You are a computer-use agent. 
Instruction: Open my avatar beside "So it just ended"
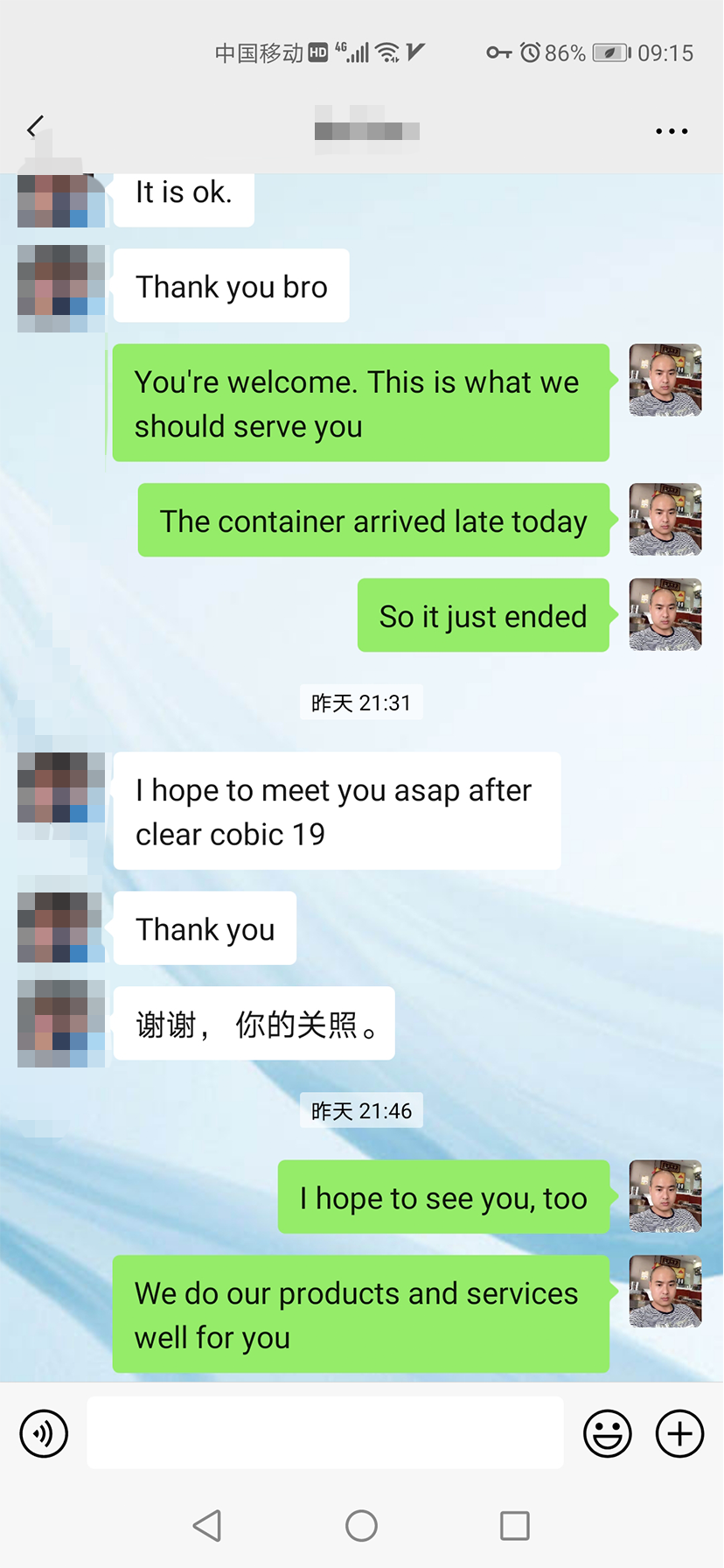[665, 614]
